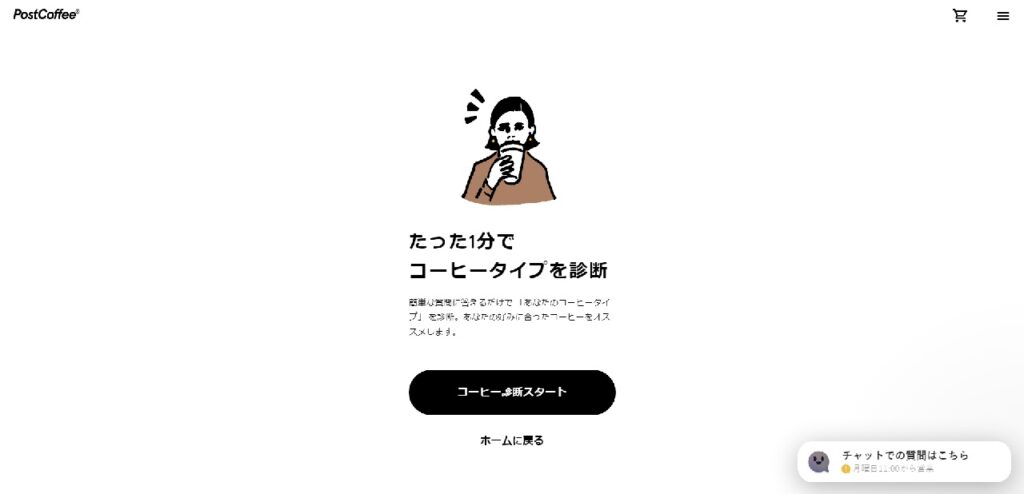Open the shopping cart
Image resolution: width=1024 pixels, height=494 pixels.
tap(960, 15)
